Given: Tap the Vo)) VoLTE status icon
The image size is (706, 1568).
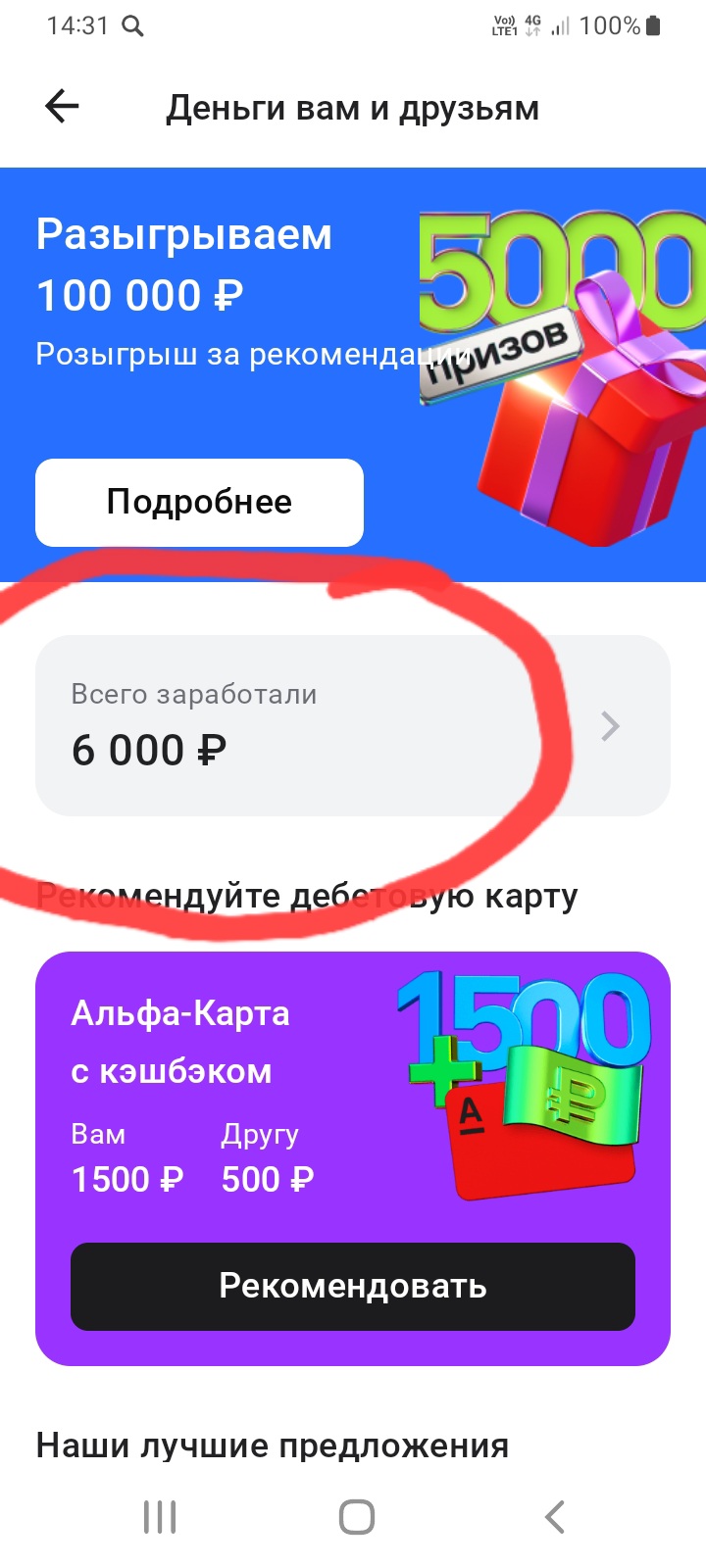Looking at the screenshot, I should 503,26.
